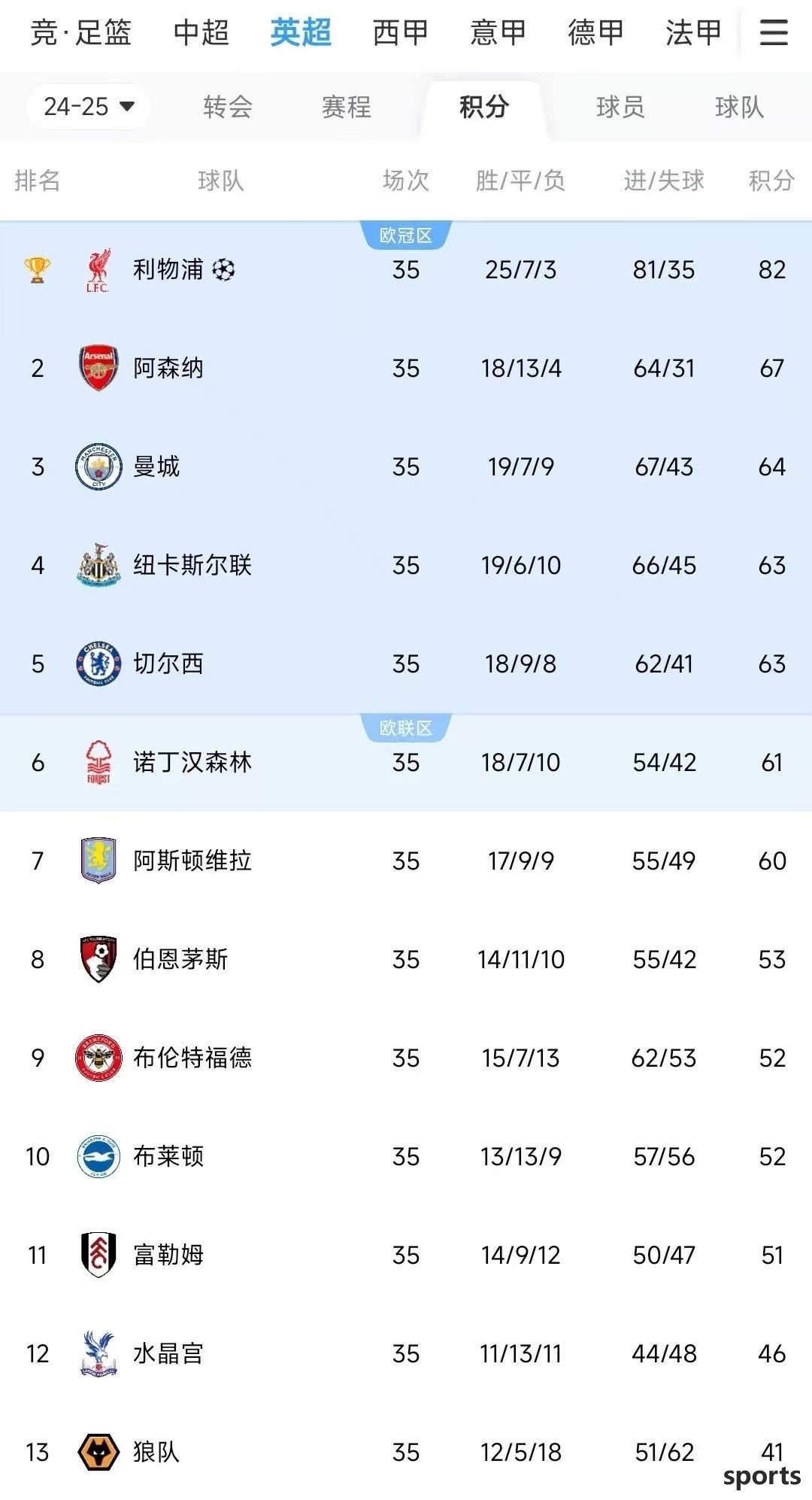The image size is (812, 1500).
Task: Switch to the 转会 sub-tab
Action: point(228,107)
